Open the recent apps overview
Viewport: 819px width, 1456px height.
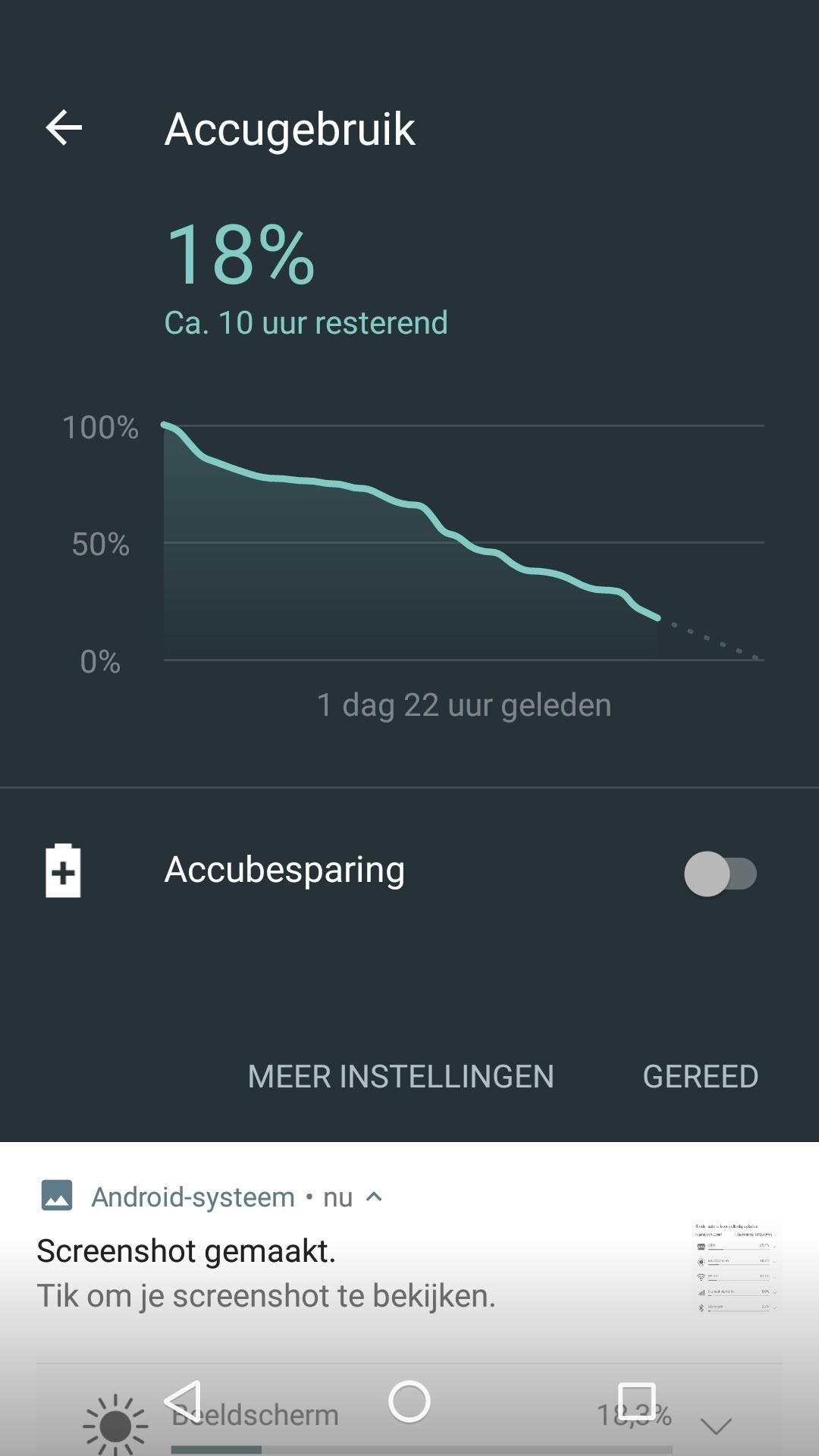click(636, 1401)
